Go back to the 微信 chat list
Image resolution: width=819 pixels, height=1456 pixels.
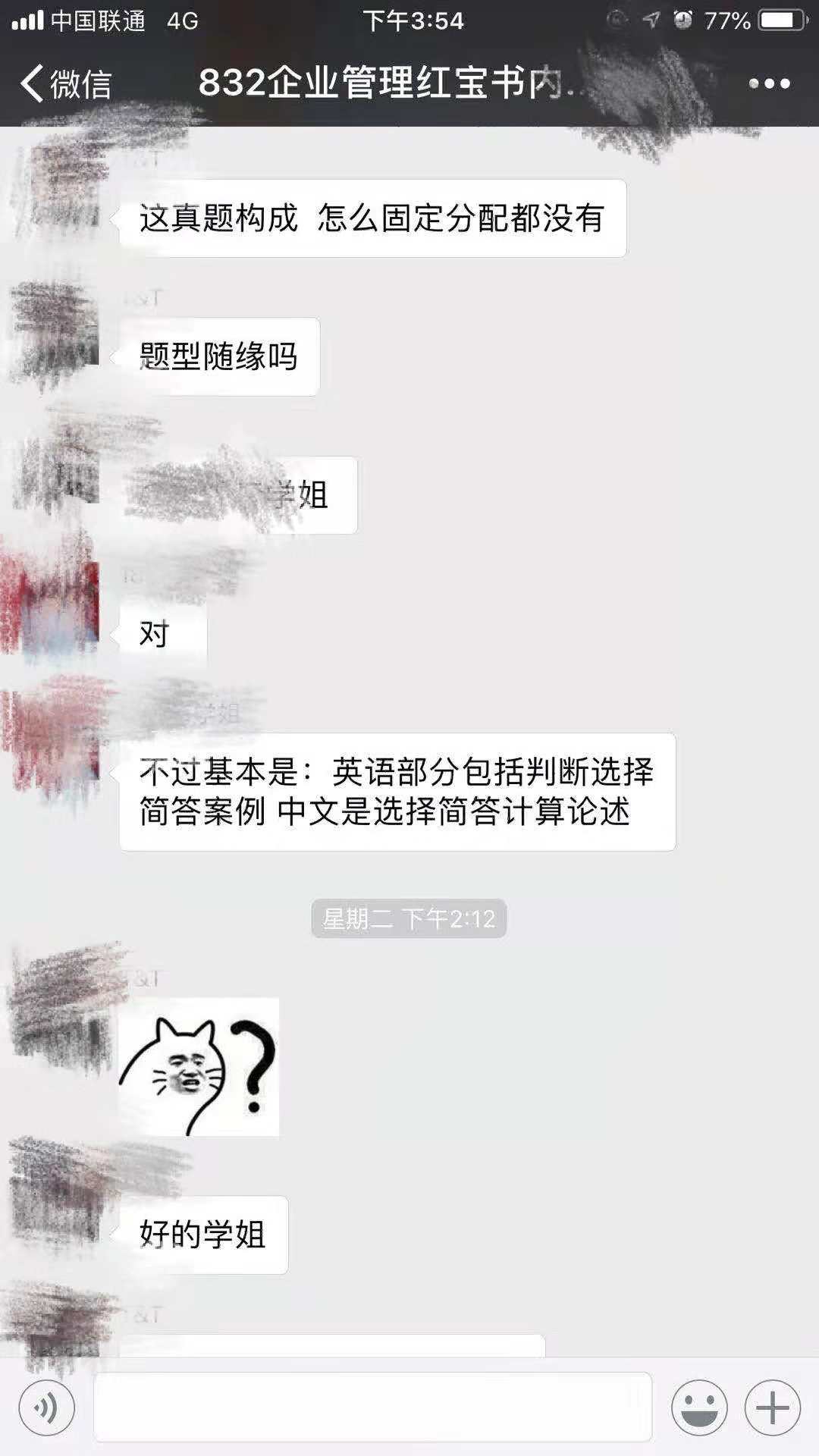(65, 83)
